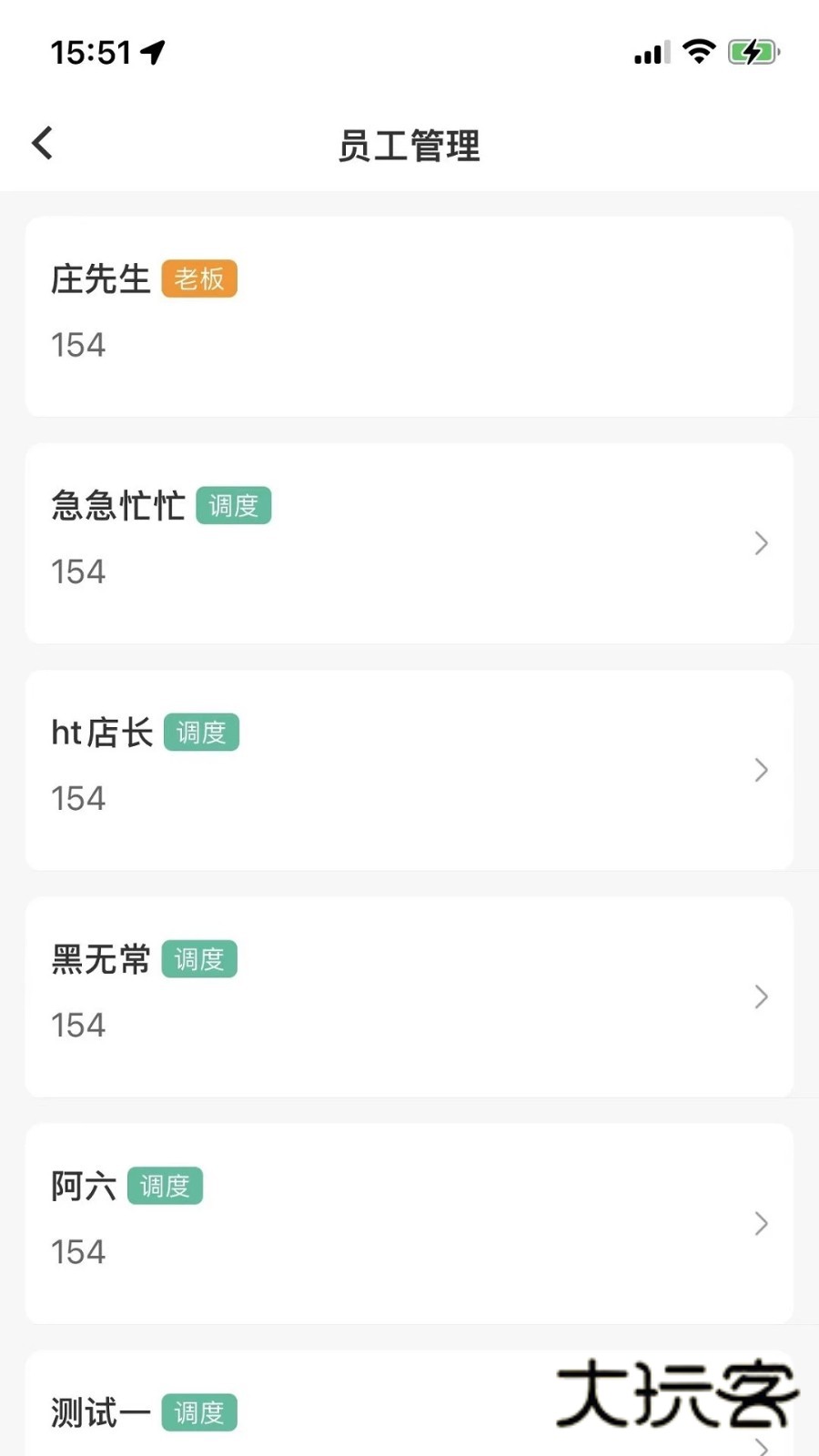Expand details for 黑无常 via its chevron

[x=761, y=996]
